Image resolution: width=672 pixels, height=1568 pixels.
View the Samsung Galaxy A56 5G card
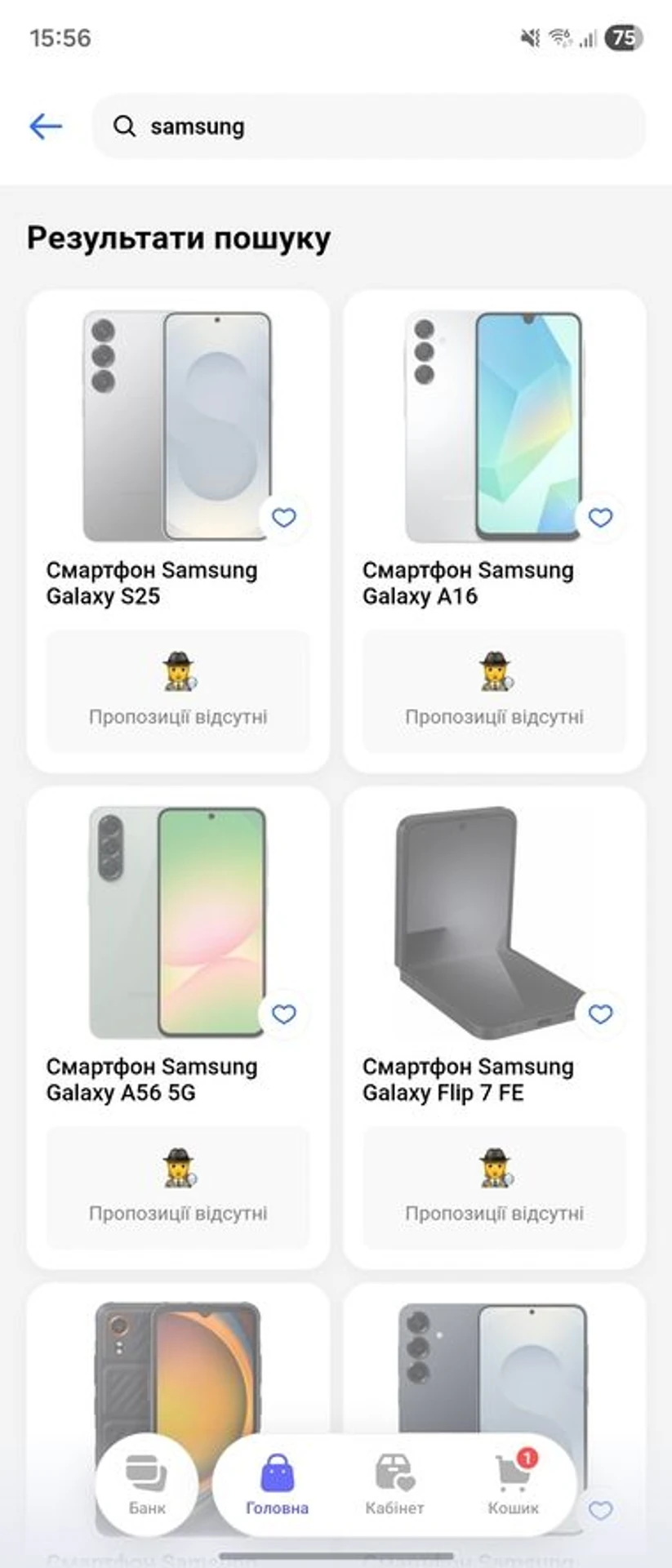[177, 923]
